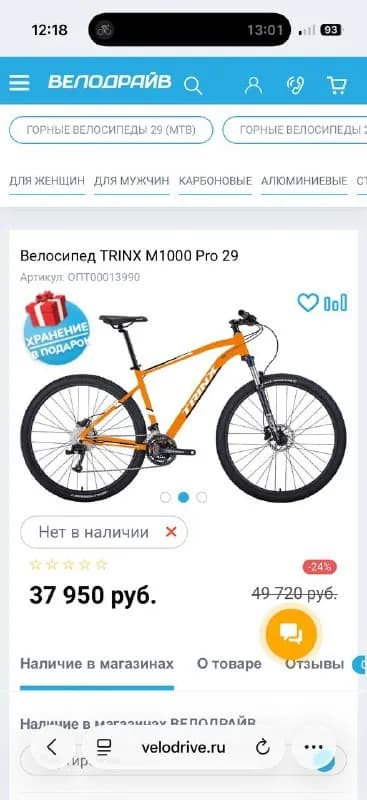Open the browser overflow menu
This screenshot has height=800, width=367.
pyautogui.click(x=313, y=747)
